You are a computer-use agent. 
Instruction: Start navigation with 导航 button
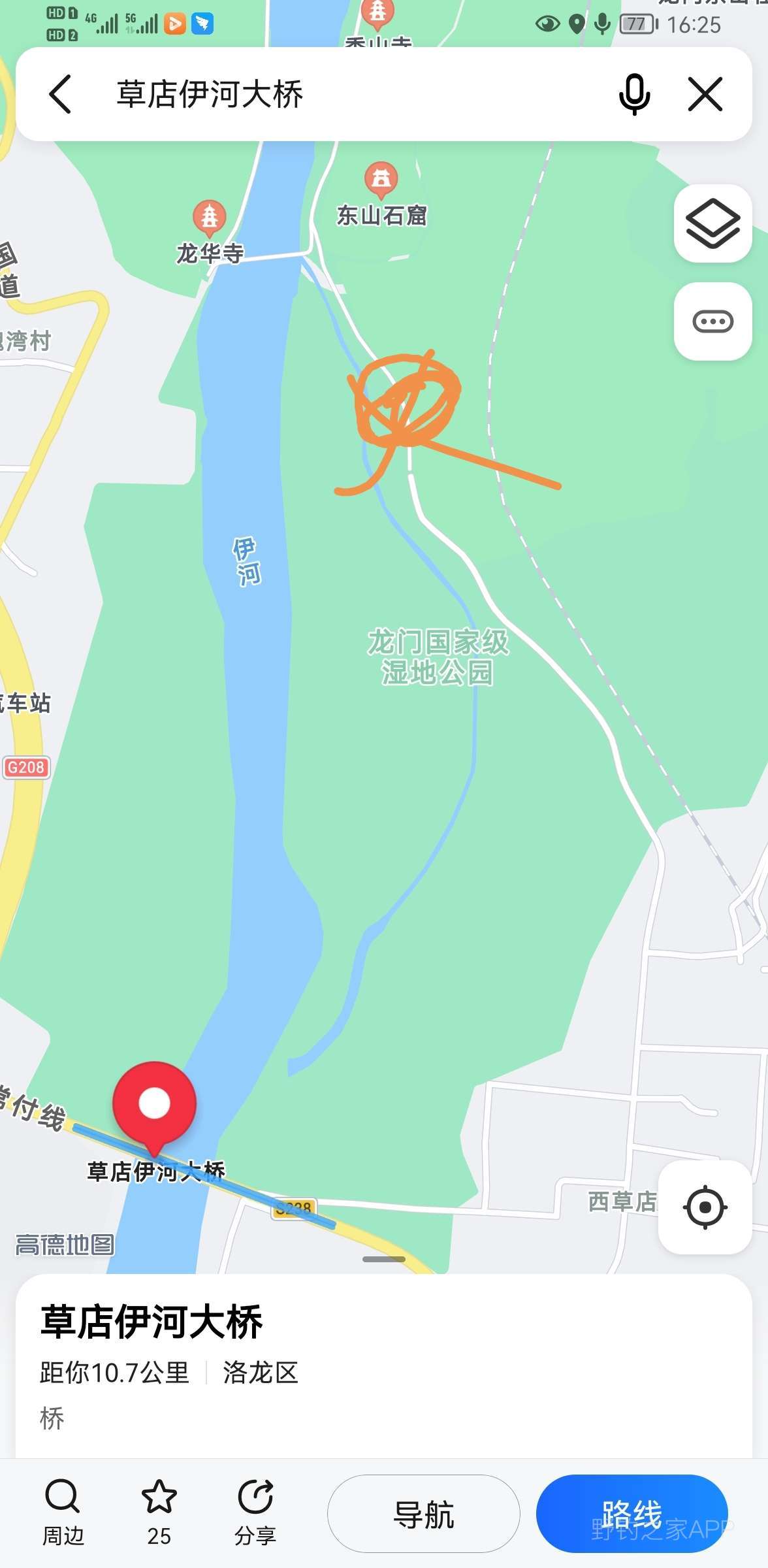pyautogui.click(x=423, y=1513)
